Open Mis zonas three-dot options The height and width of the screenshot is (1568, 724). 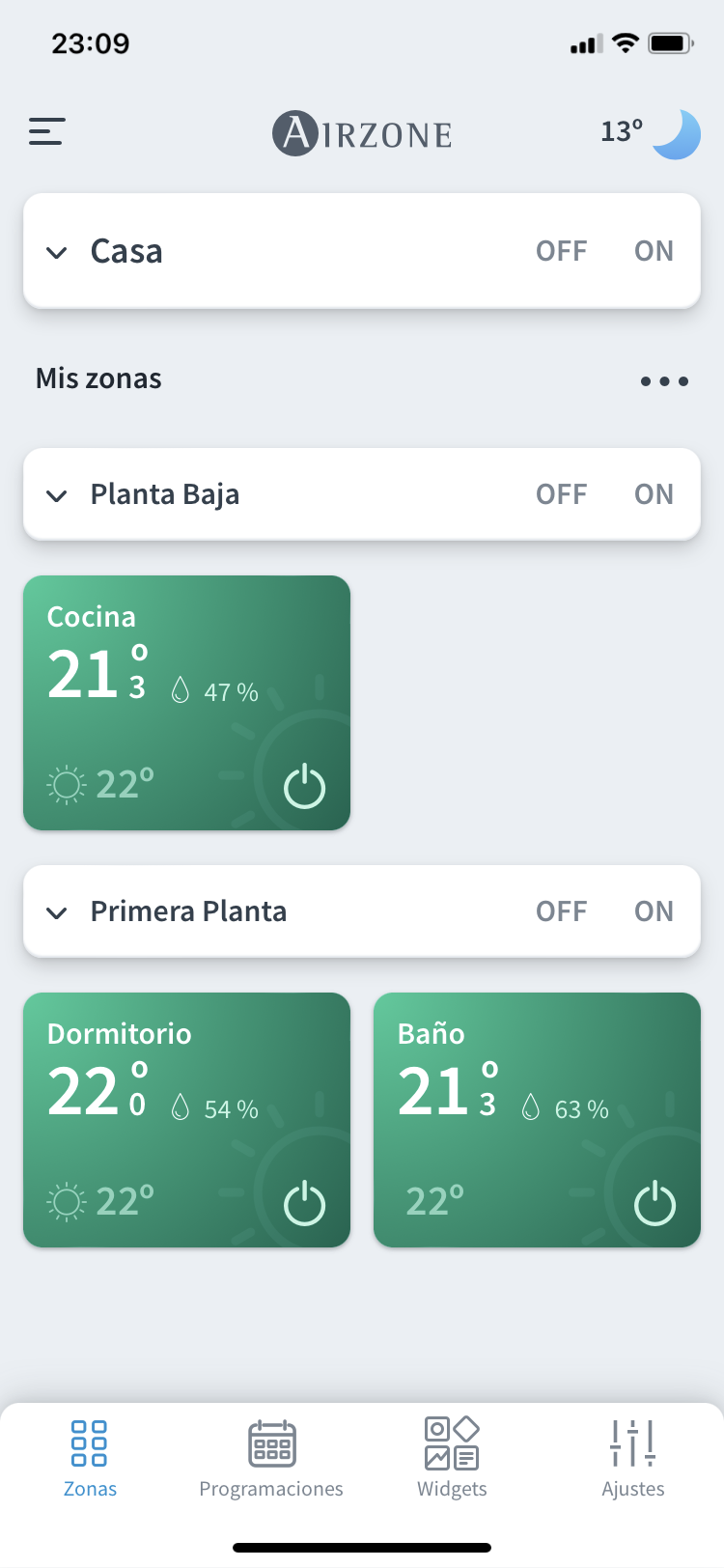tap(664, 381)
